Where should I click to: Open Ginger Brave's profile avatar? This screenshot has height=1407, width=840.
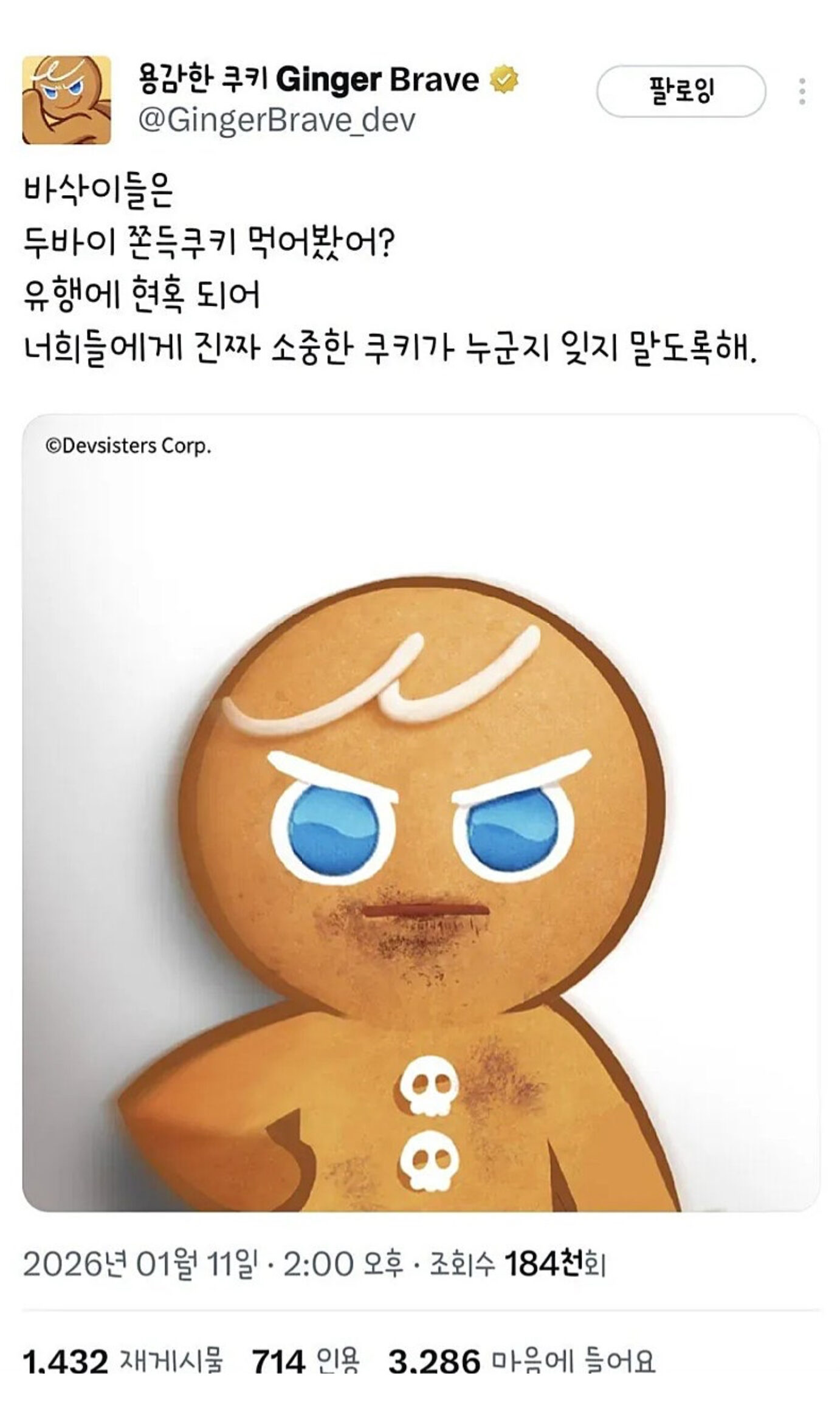[x=66, y=100]
